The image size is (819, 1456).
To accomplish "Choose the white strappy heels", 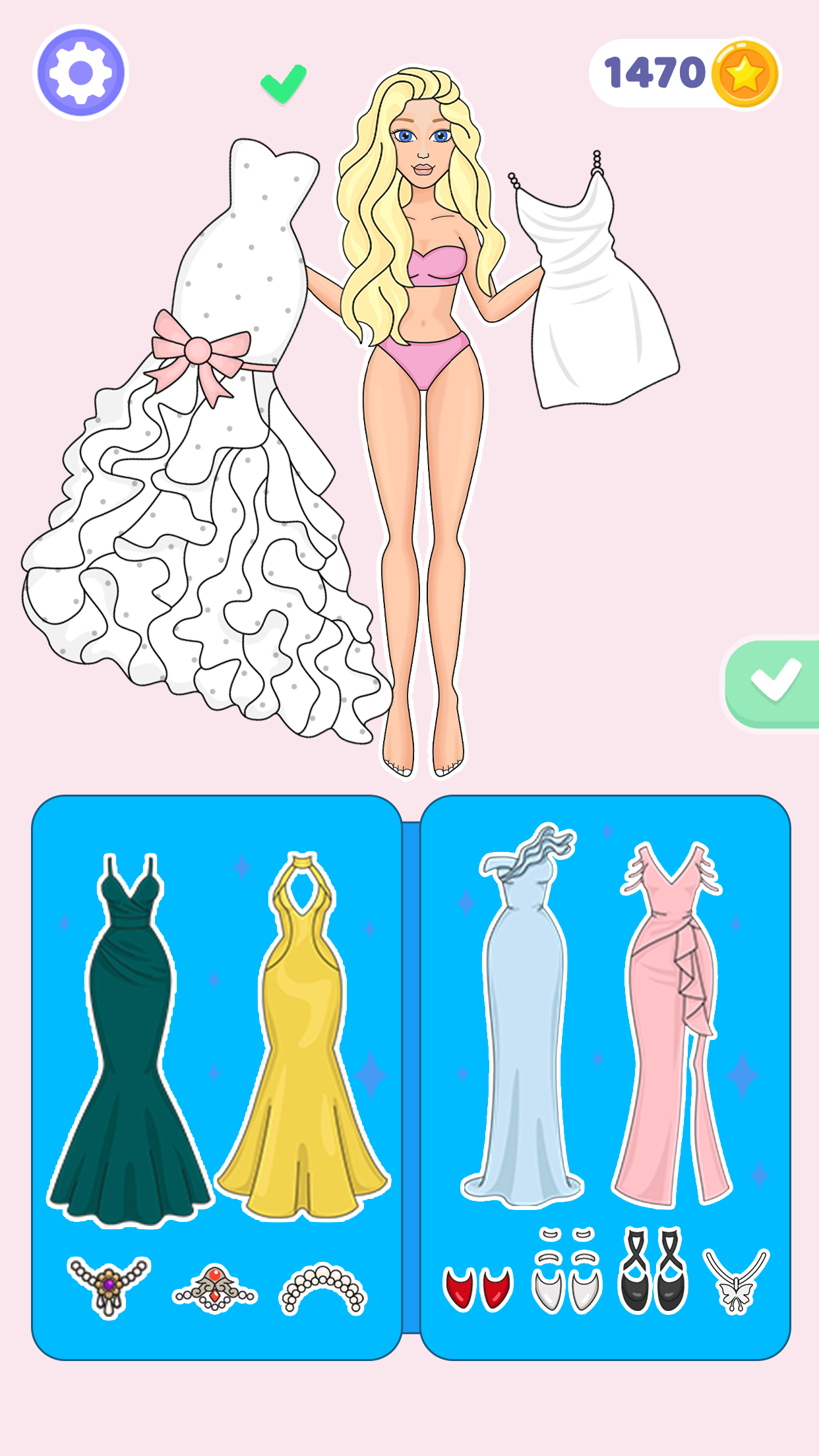I will tap(567, 1271).
